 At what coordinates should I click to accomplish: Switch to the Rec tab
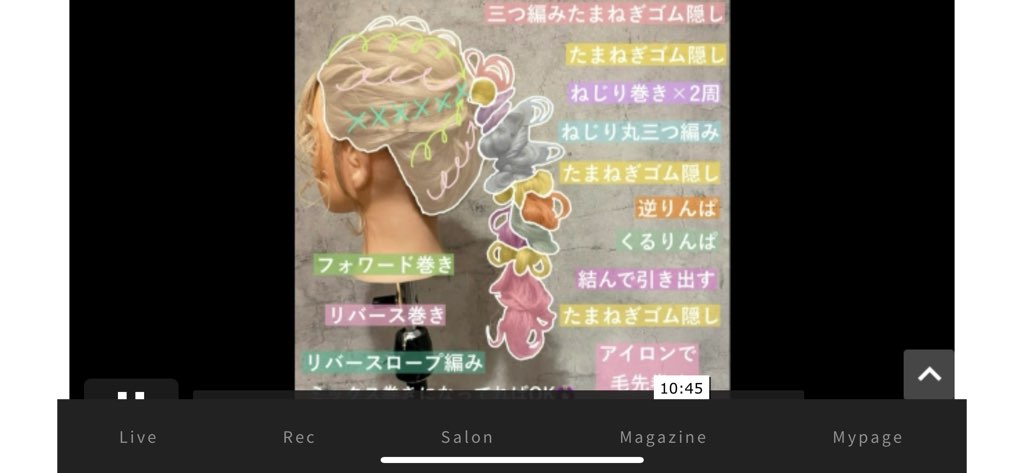(299, 437)
